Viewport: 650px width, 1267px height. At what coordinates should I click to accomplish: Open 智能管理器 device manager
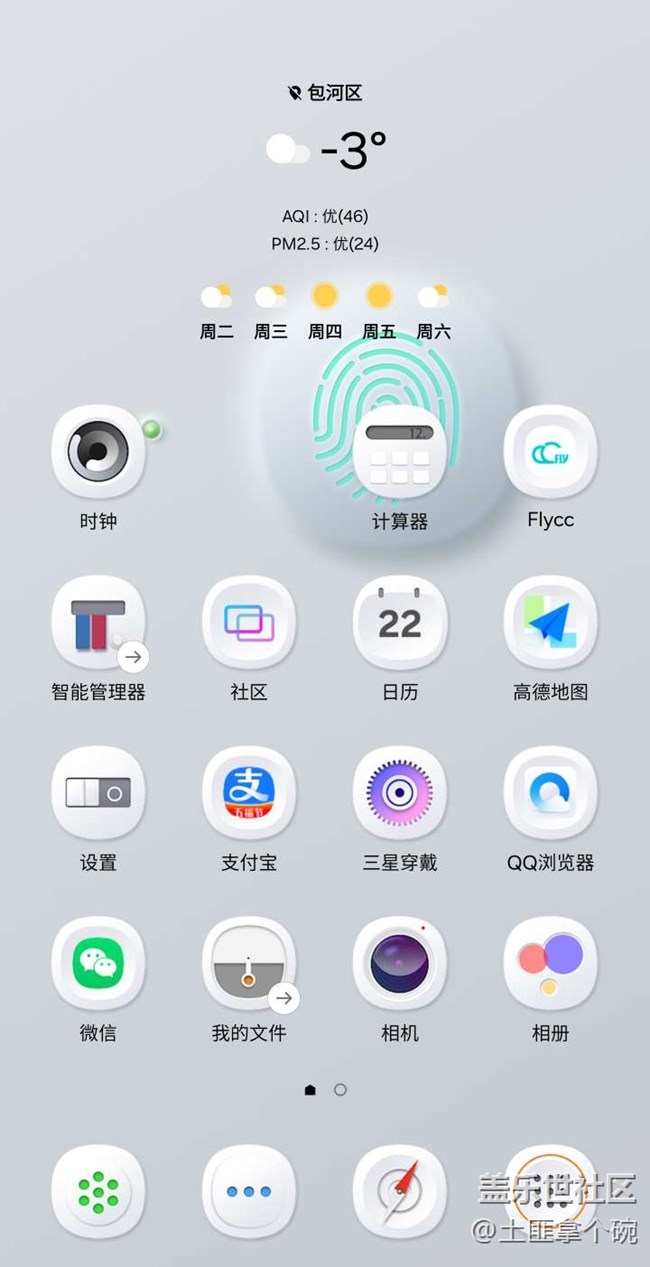coord(98,623)
